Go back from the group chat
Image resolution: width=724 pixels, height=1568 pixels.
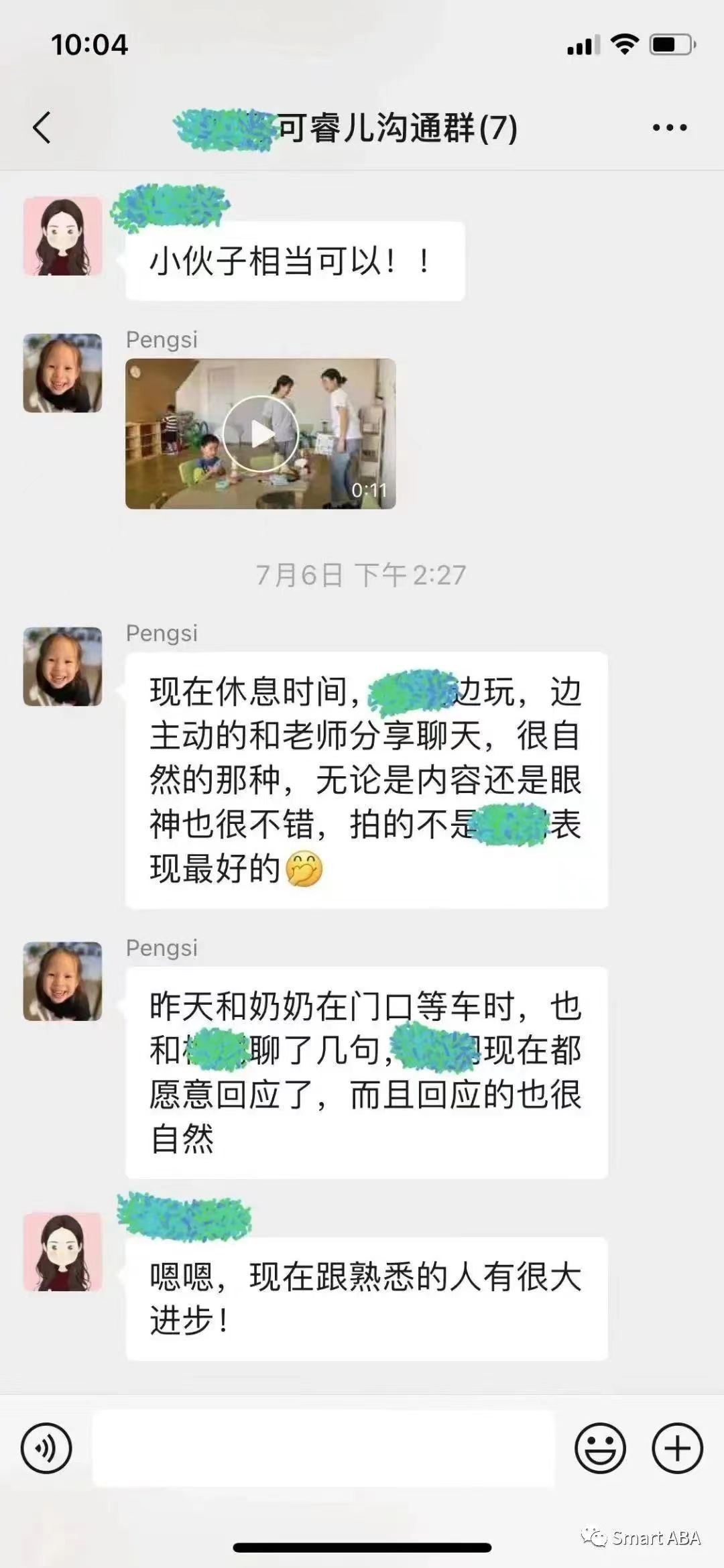[42, 127]
